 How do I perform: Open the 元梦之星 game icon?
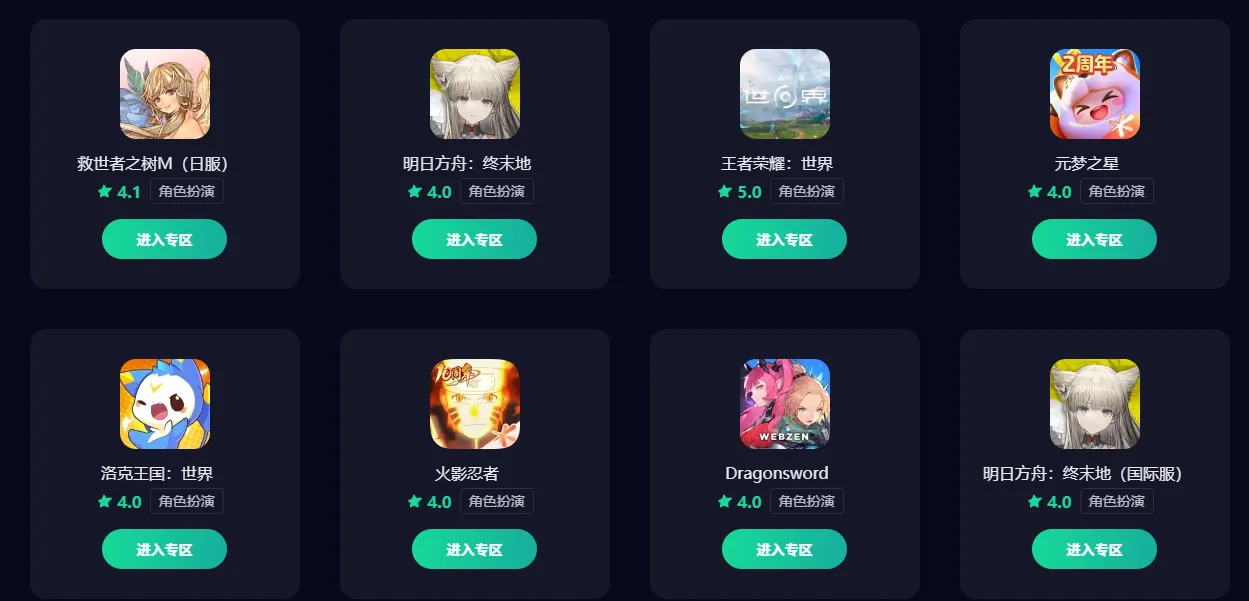coord(1095,94)
